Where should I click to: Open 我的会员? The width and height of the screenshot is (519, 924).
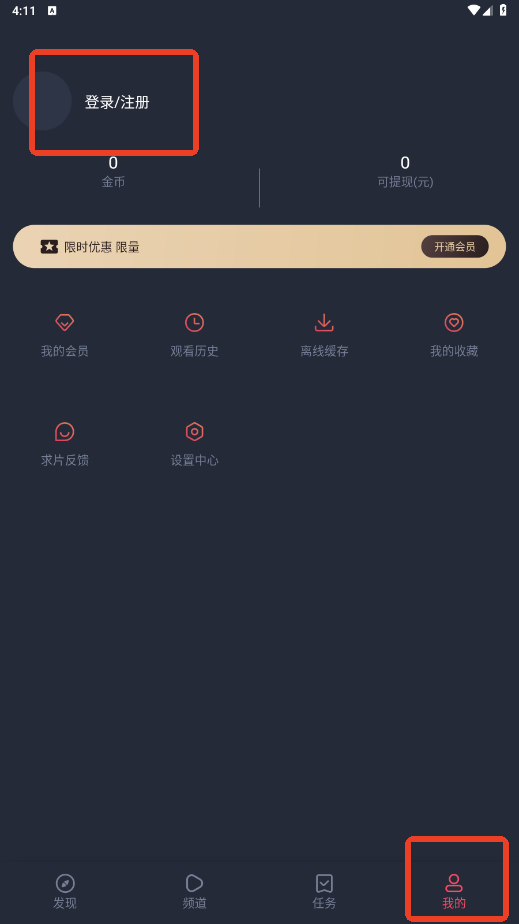coord(65,335)
